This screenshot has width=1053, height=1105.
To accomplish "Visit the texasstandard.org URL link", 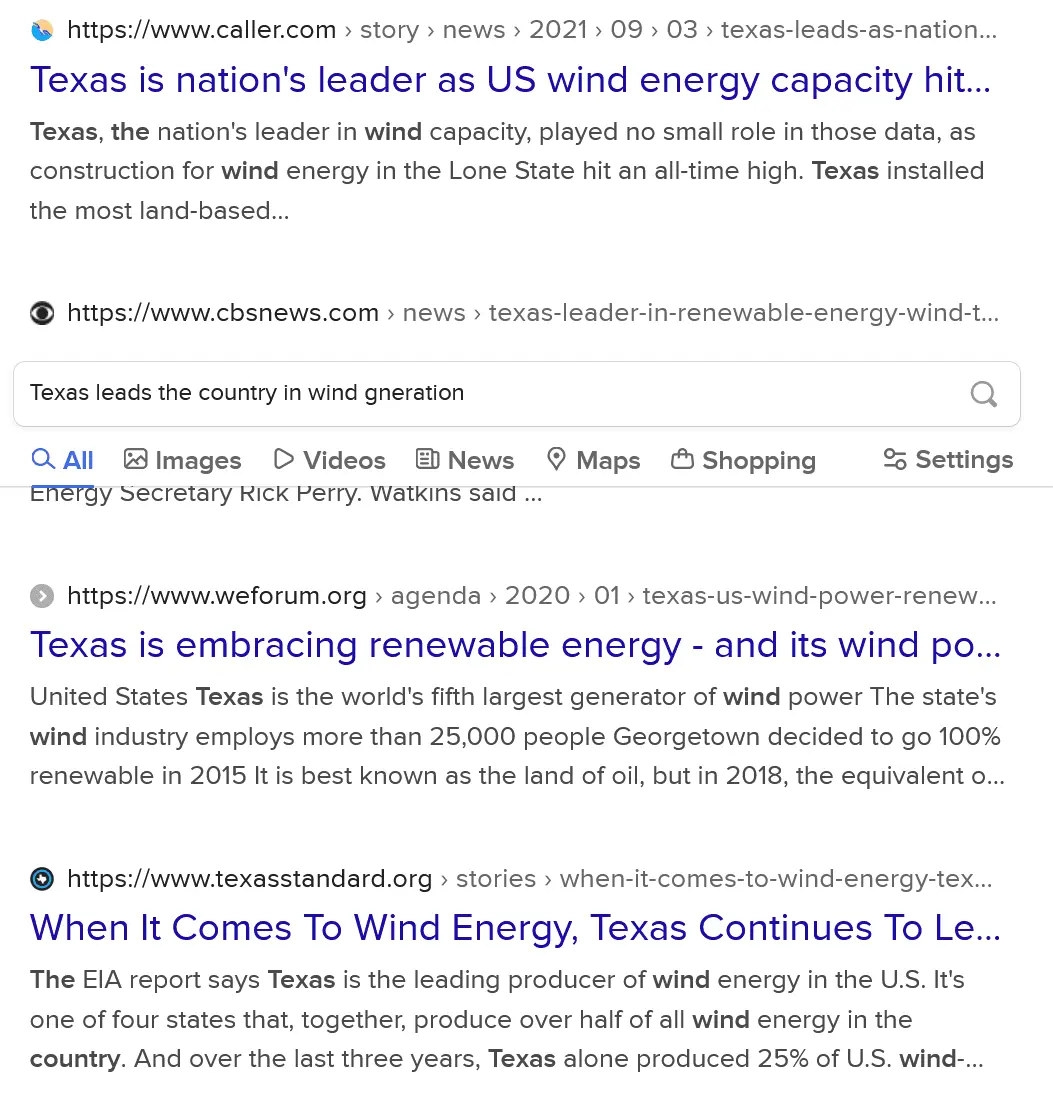I will tap(249, 879).
